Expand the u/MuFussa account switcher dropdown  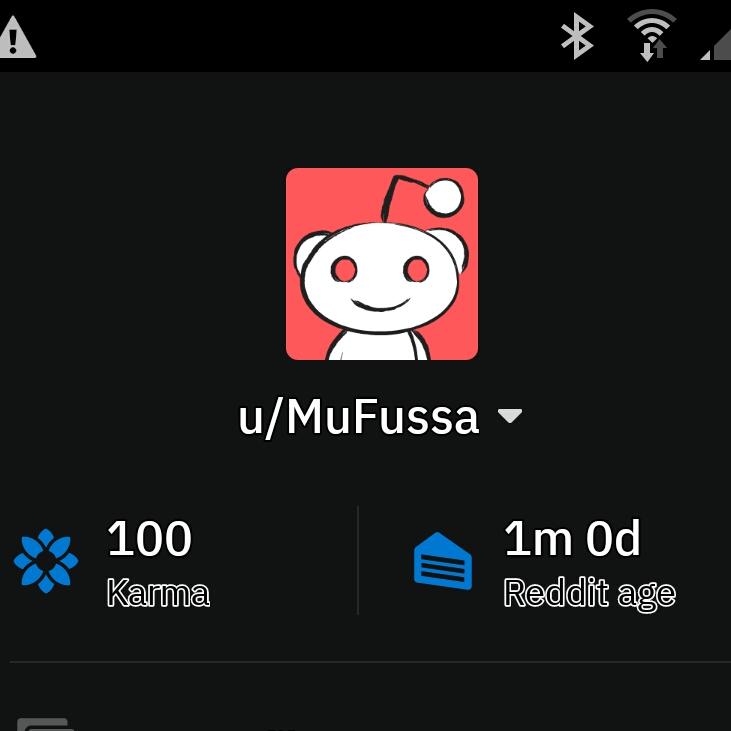(510, 416)
